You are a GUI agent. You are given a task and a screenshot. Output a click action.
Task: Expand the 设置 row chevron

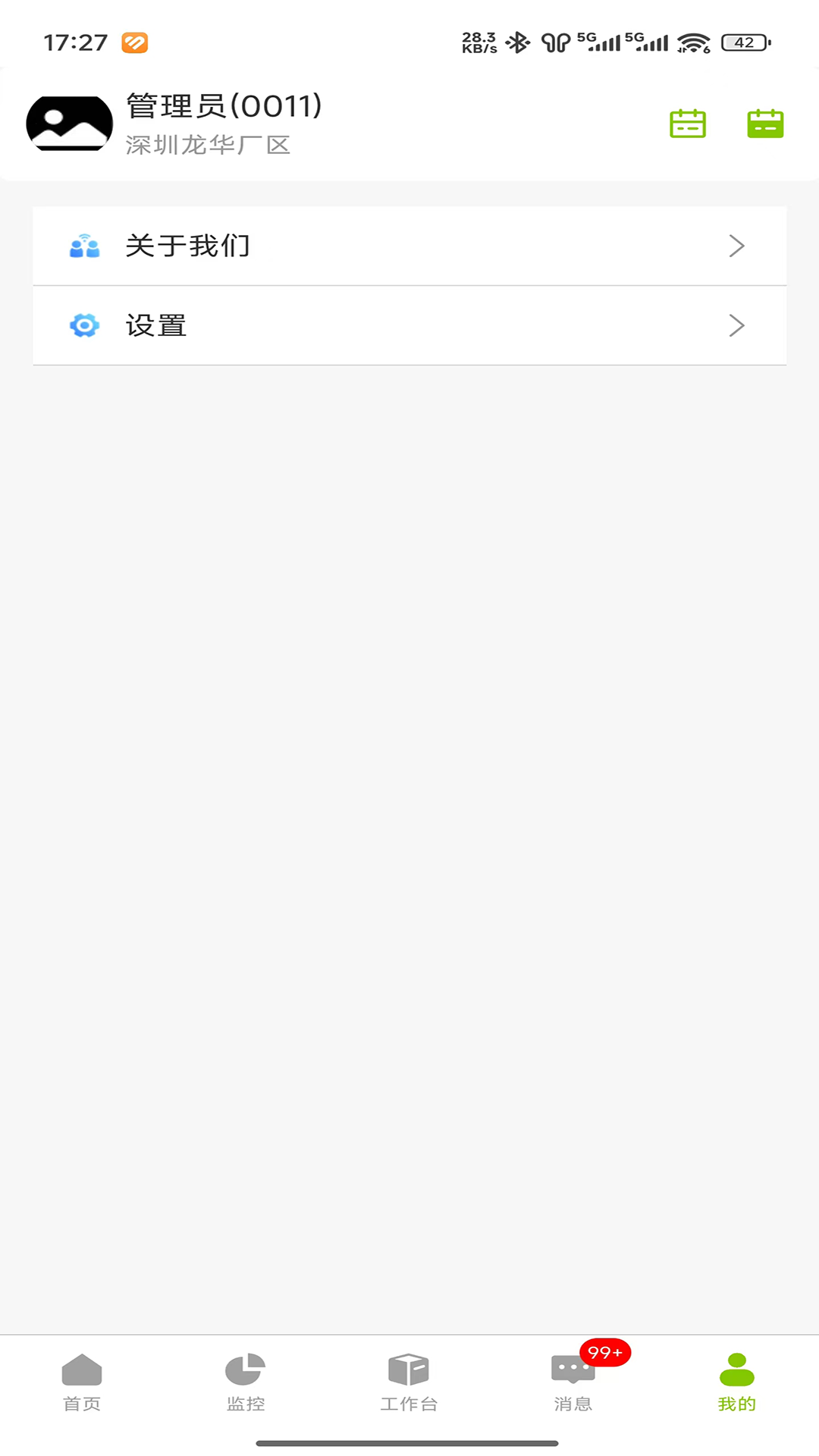(x=736, y=325)
